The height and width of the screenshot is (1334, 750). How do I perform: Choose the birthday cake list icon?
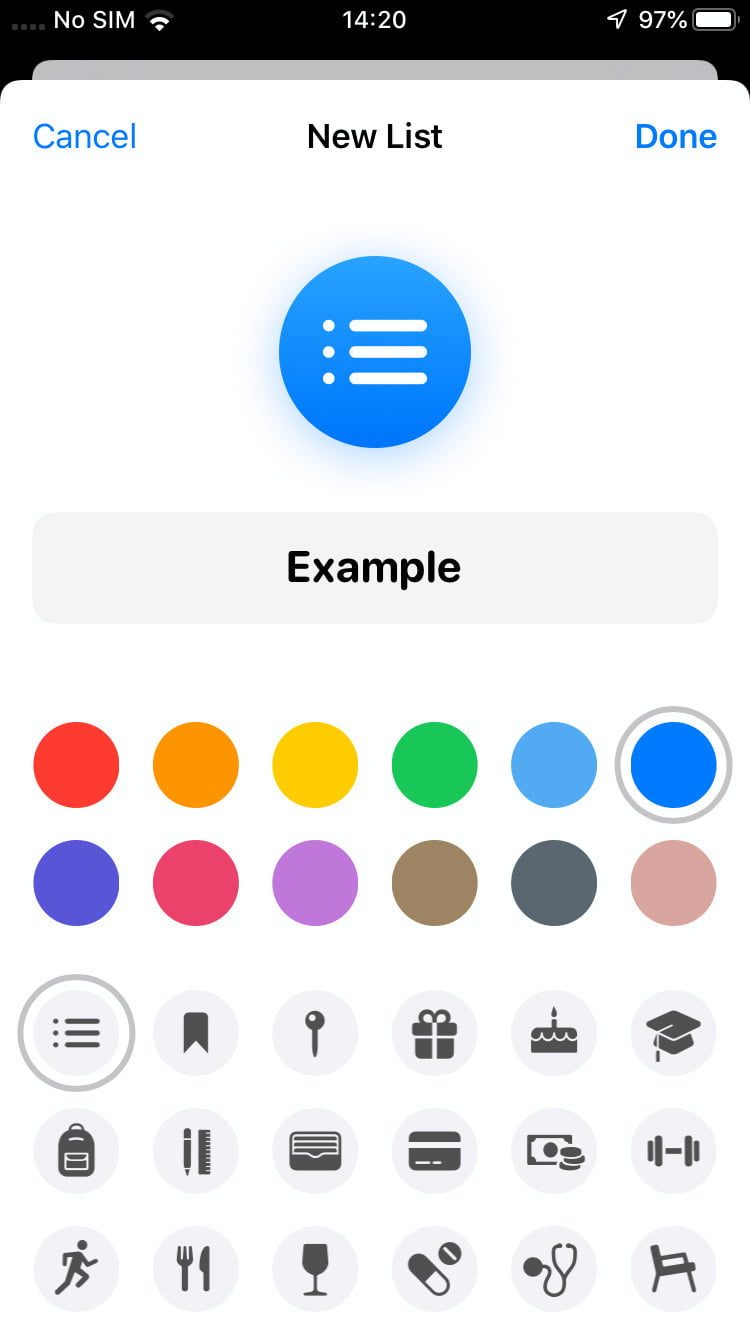click(x=554, y=1033)
